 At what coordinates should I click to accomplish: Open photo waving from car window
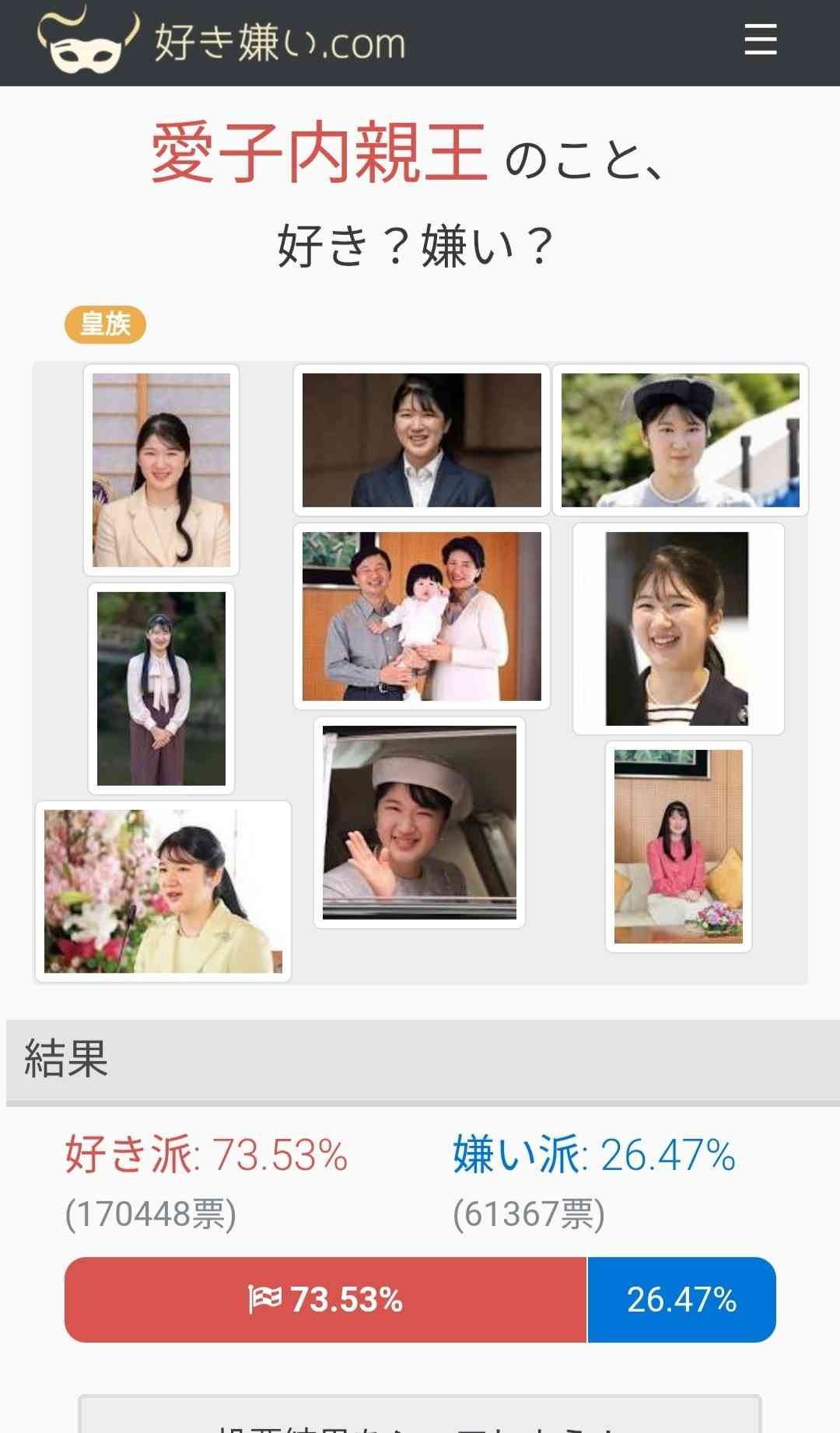coord(419,822)
